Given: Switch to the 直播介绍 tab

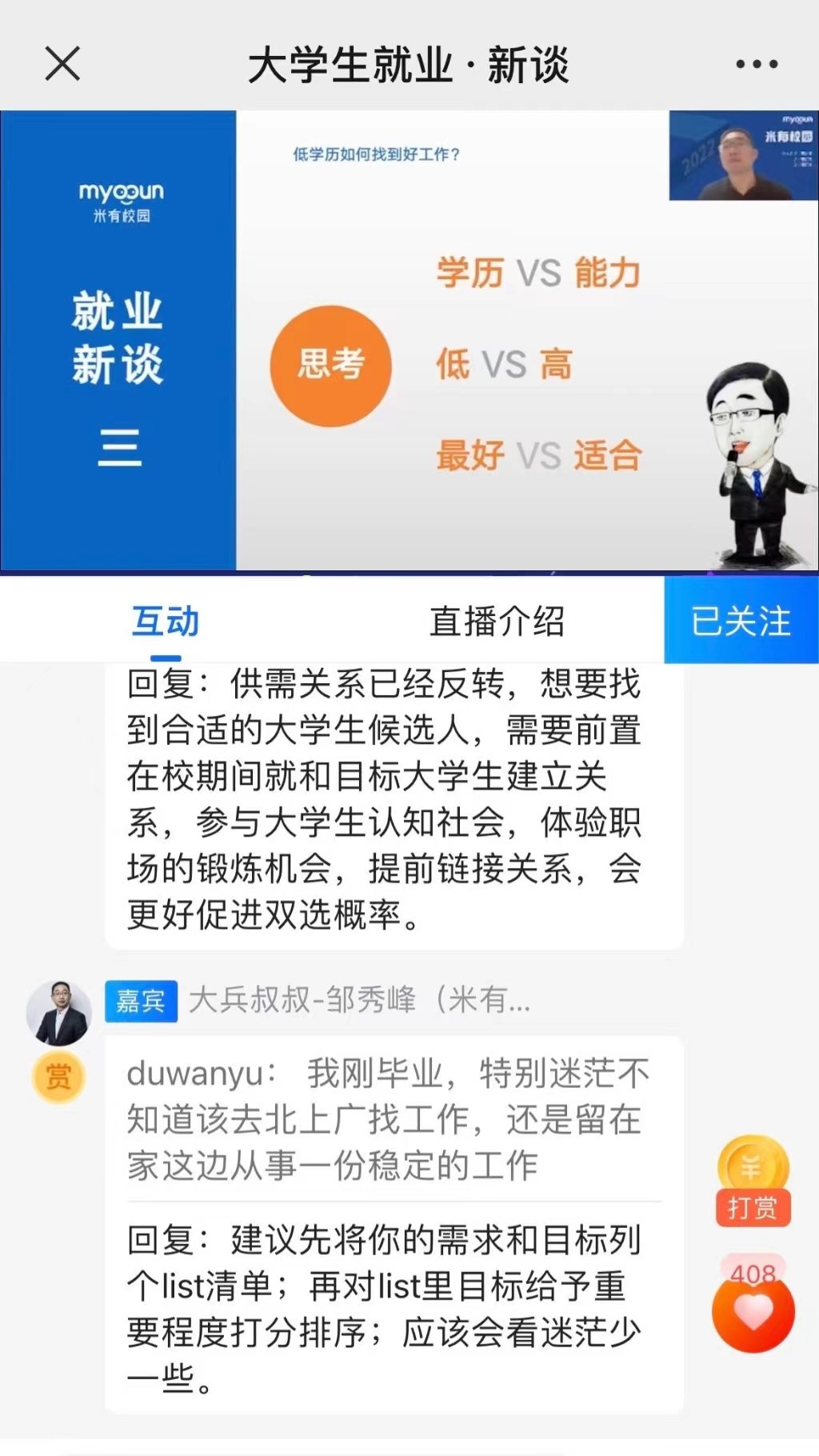Looking at the screenshot, I should 497,622.
